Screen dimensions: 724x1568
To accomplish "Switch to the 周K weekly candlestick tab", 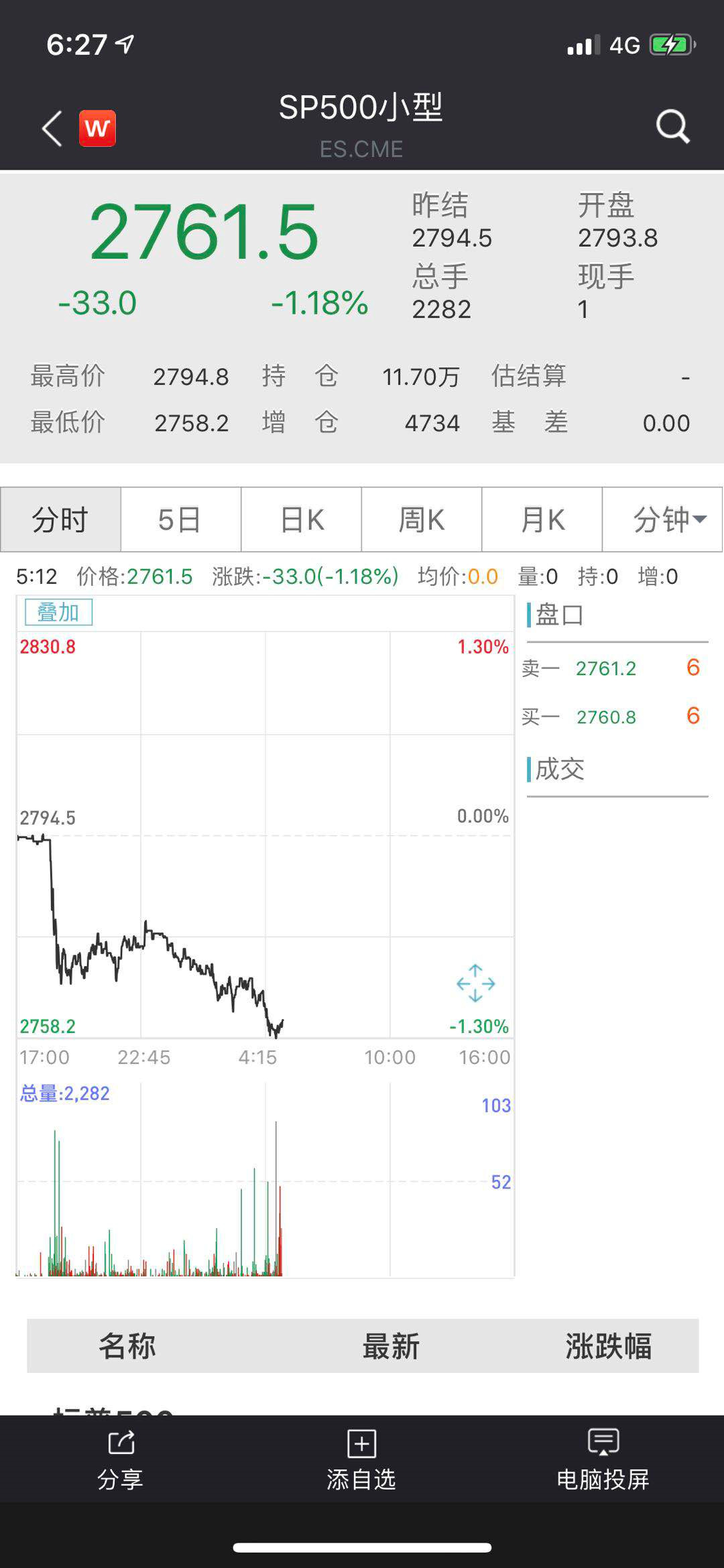I will pyautogui.click(x=422, y=520).
